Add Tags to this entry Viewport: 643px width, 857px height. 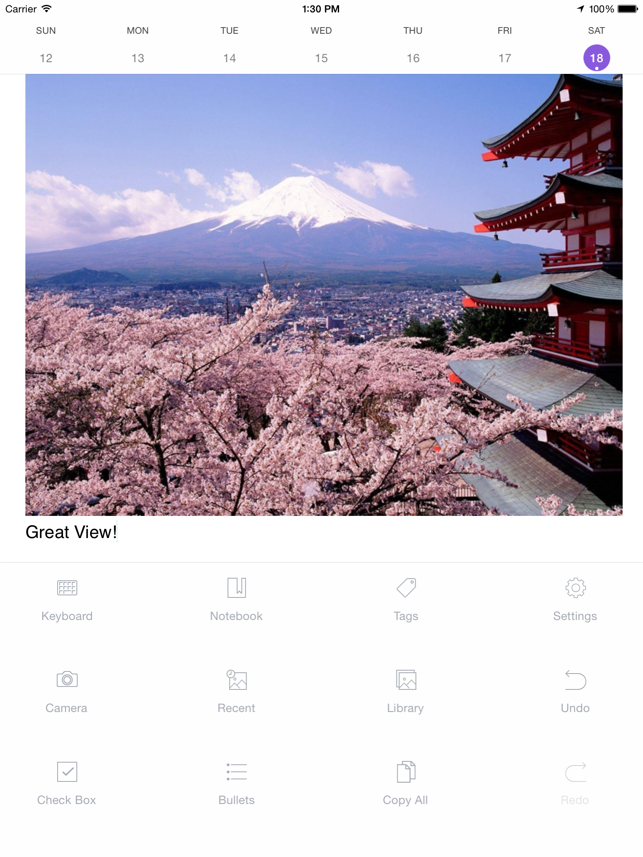tap(405, 600)
